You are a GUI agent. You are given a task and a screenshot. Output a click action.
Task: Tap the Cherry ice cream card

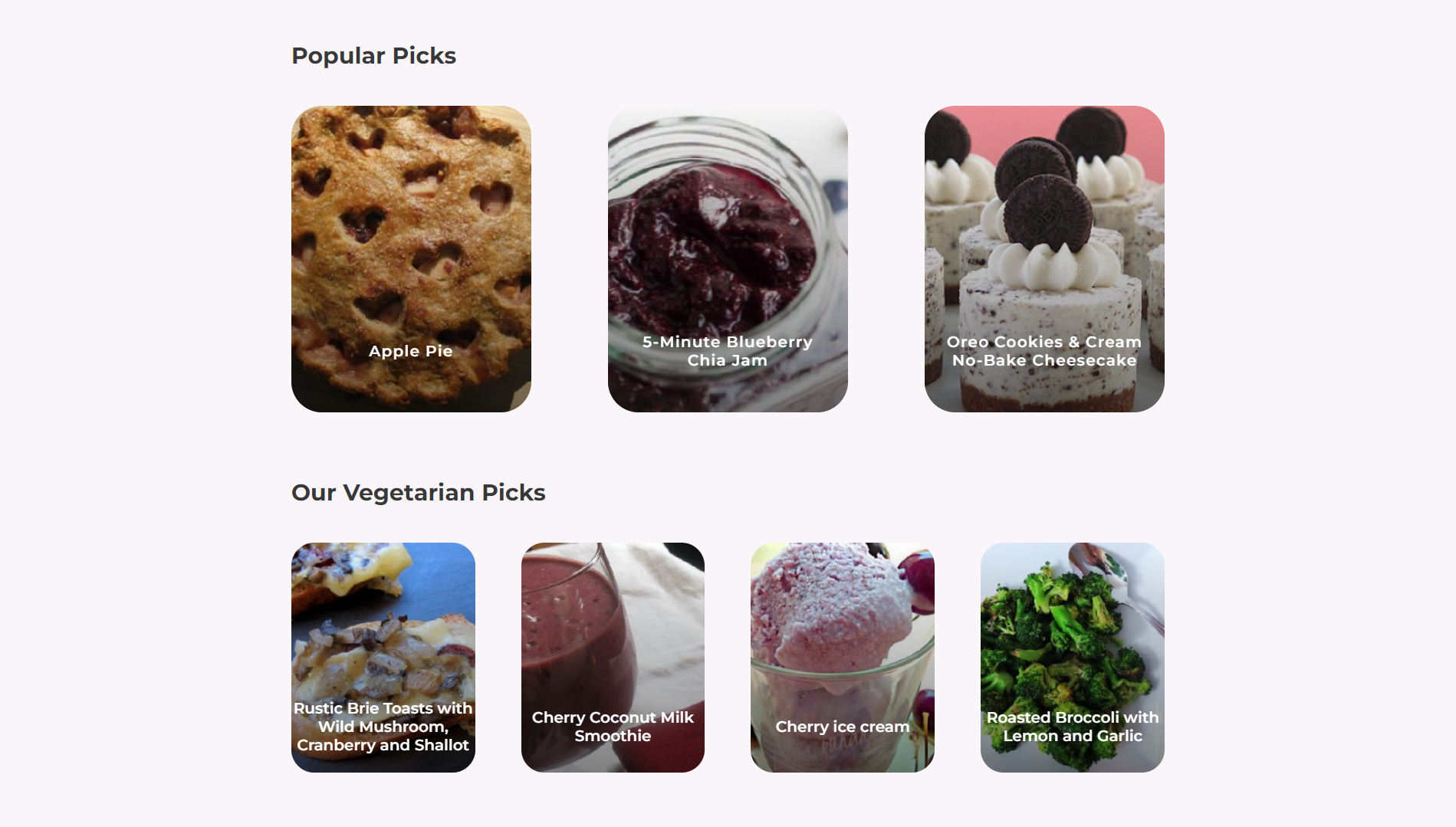click(x=842, y=658)
